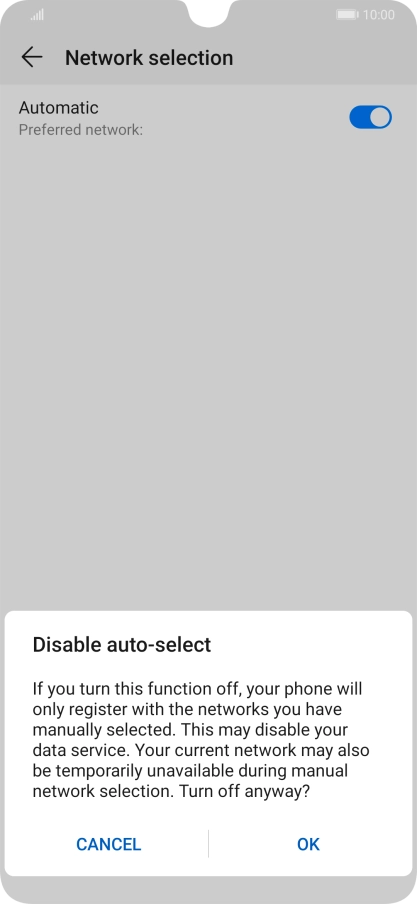Image resolution: width=417 pixels, height=904 pixels.
Task: Toggle the Automatic network switch
Action: coord(370,117)
